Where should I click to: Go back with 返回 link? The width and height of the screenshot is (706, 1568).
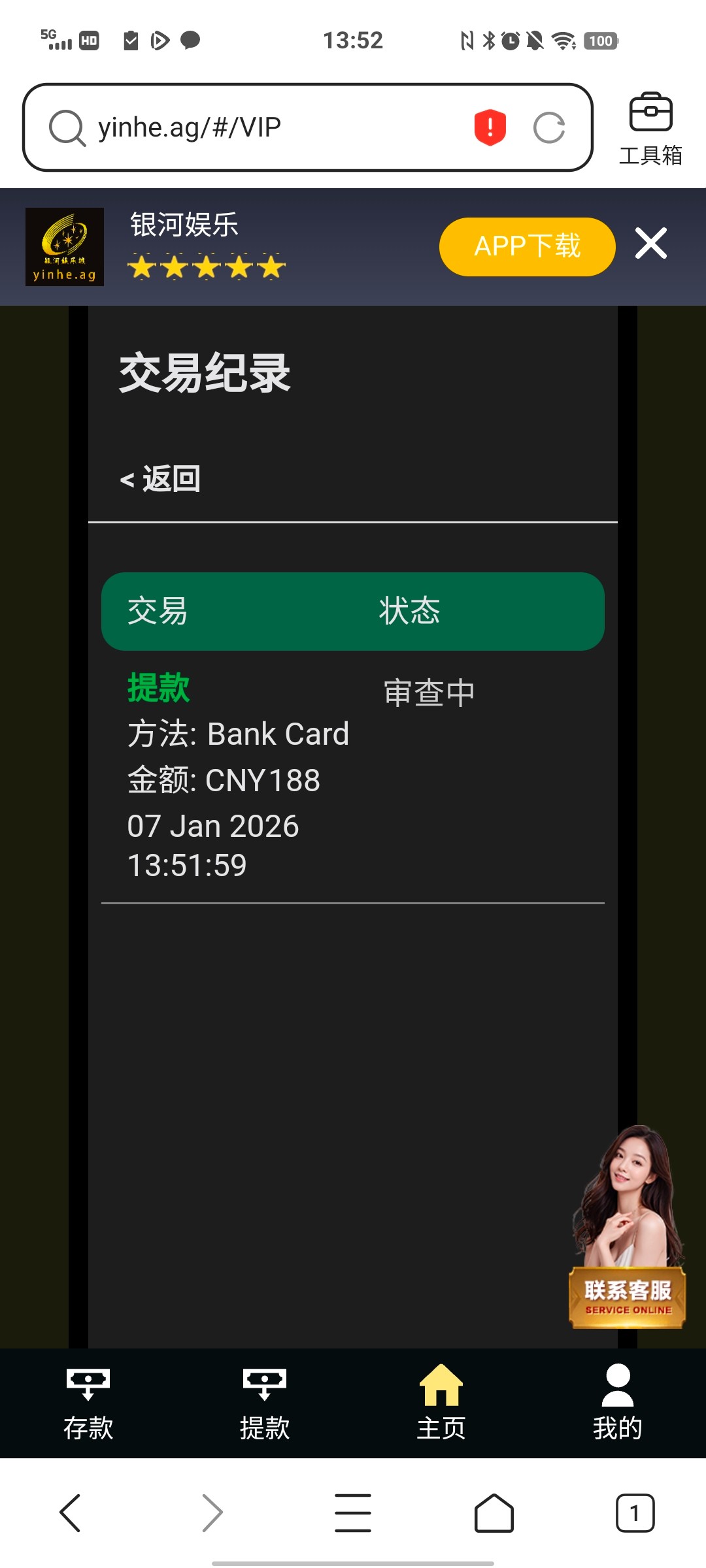(161, 479)
